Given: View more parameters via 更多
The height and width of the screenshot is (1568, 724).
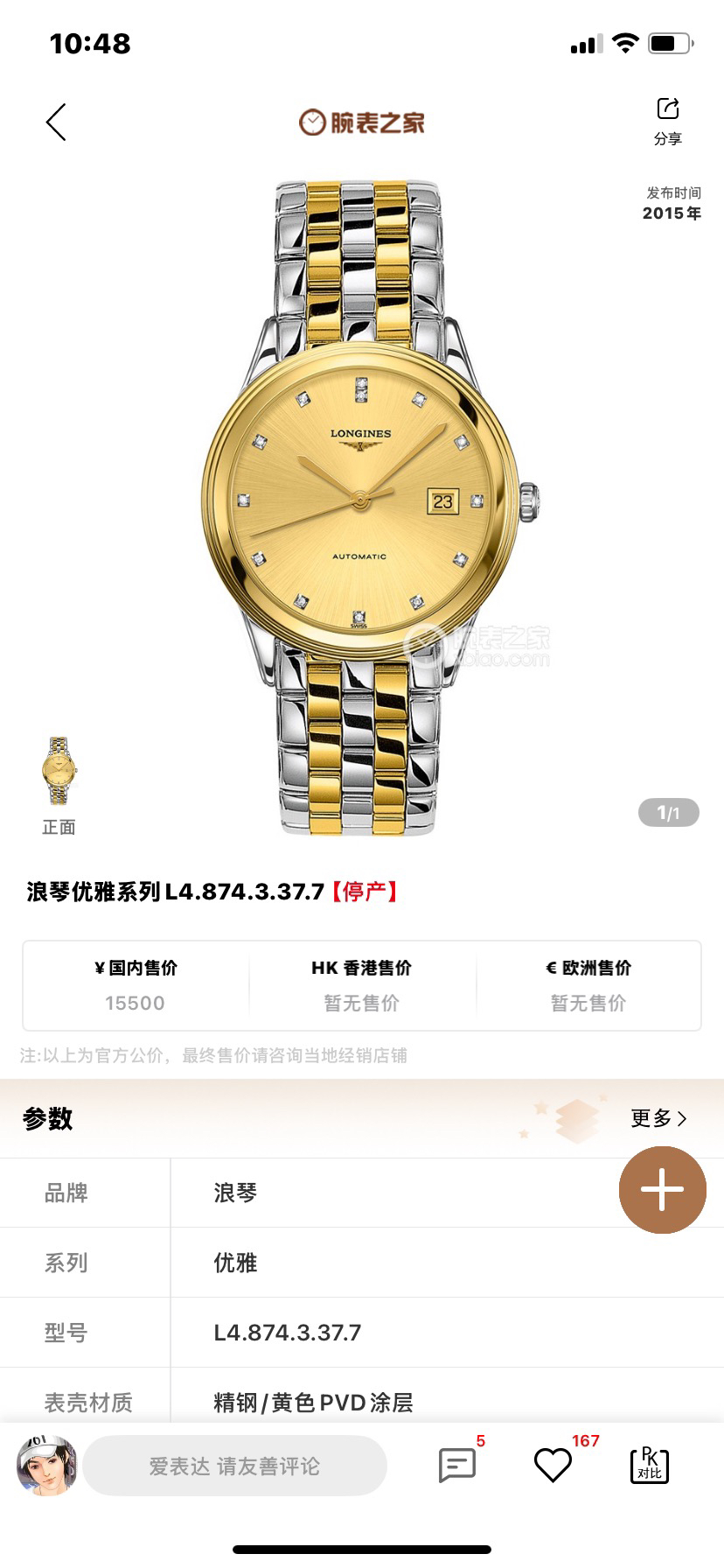Looking at the screenshot, I should [x=658, y=1117].
